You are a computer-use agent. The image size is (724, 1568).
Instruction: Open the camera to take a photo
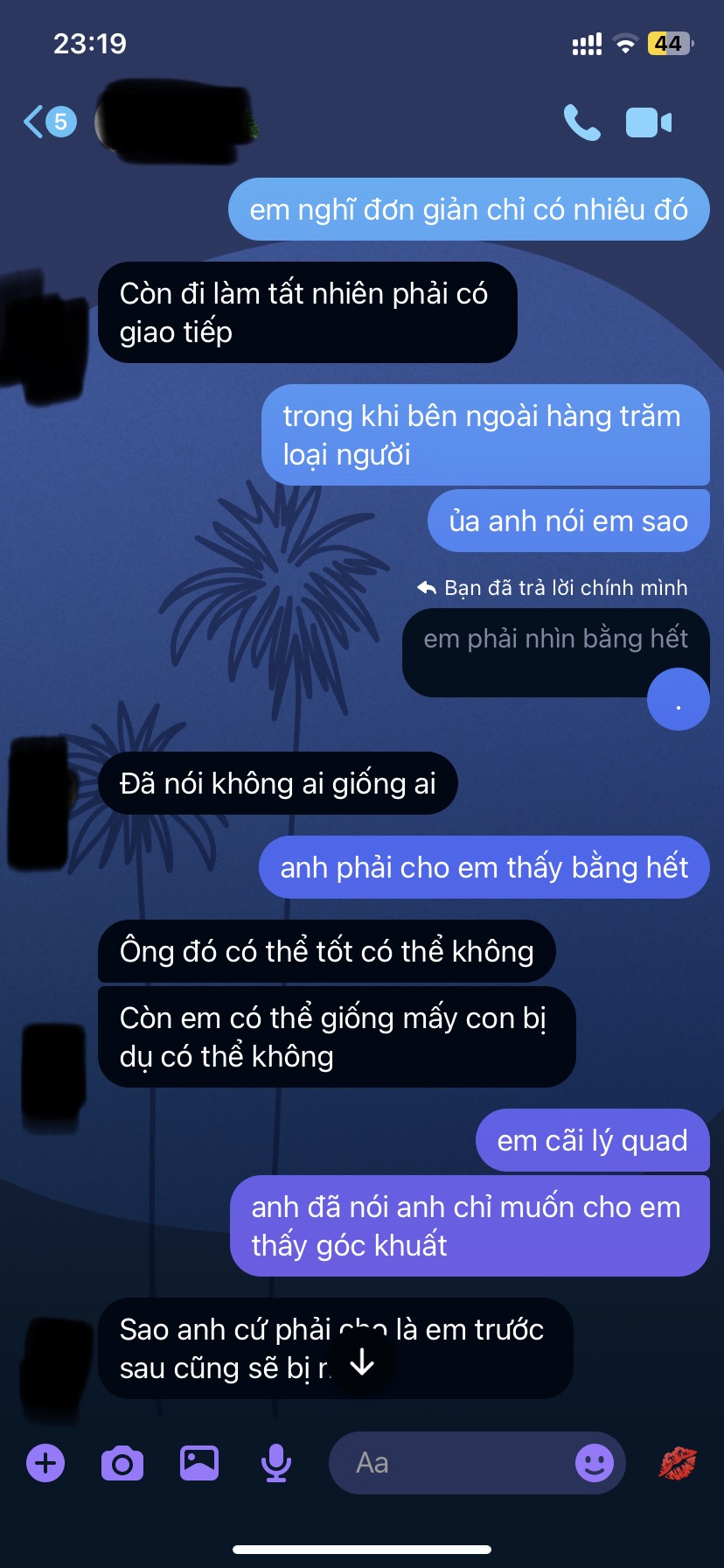122,1463
